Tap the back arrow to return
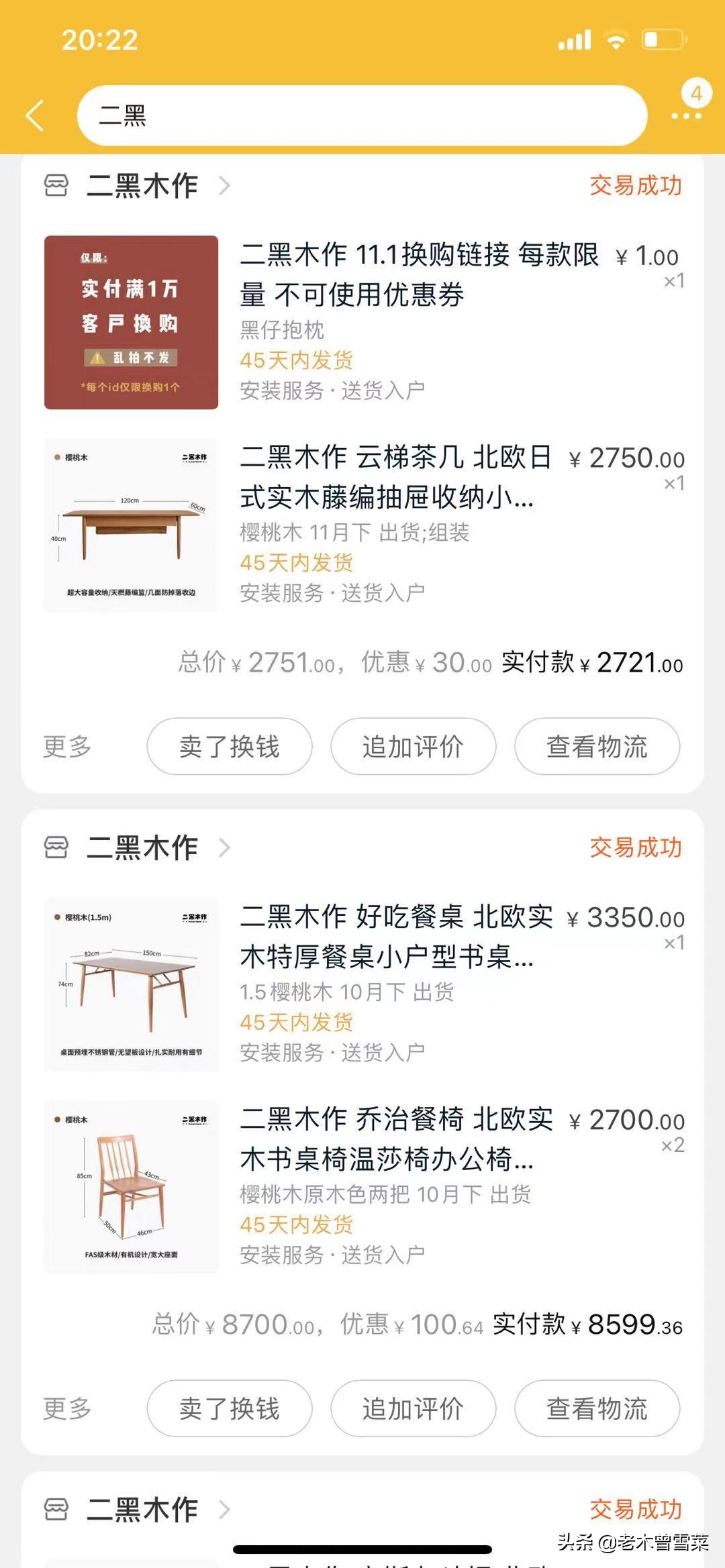The width and height of the screenshot is (725, 1568). click(x=32, y=115)
